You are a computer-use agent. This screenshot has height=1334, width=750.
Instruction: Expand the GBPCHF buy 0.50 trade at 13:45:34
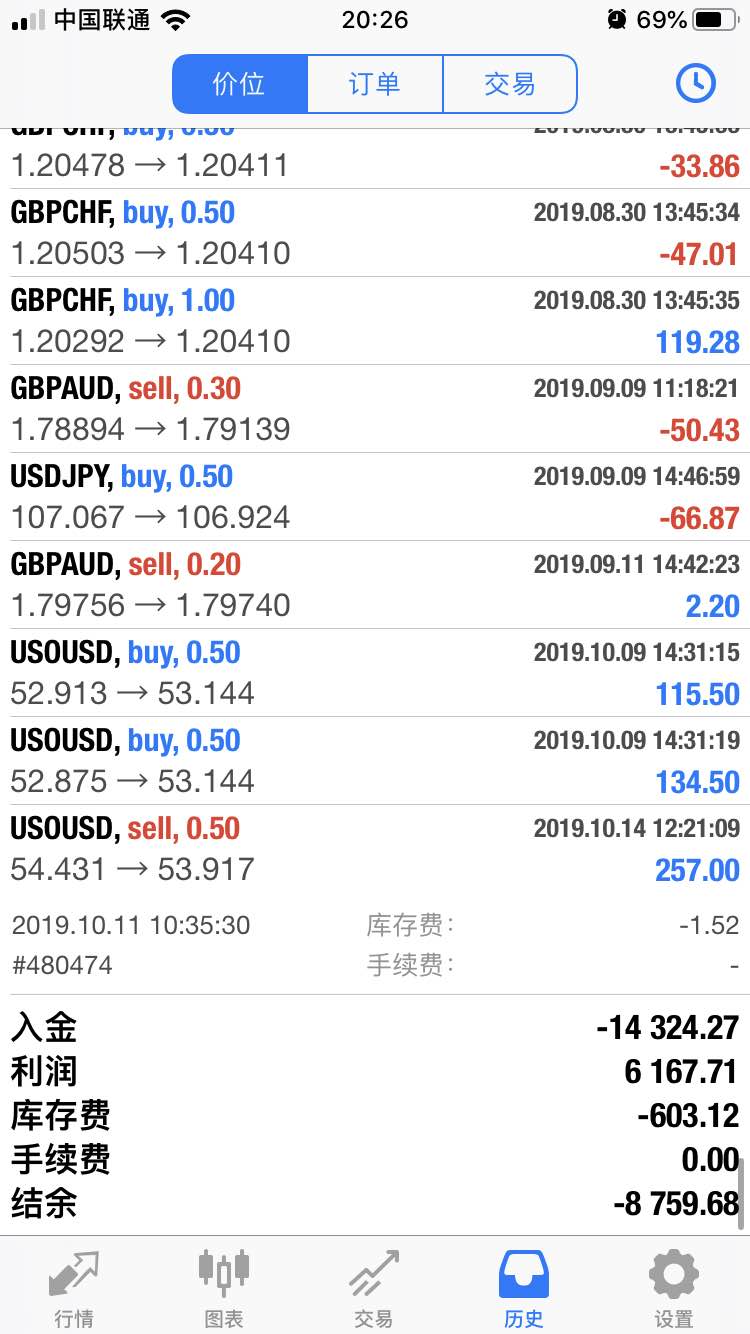(x=375, y=233)
